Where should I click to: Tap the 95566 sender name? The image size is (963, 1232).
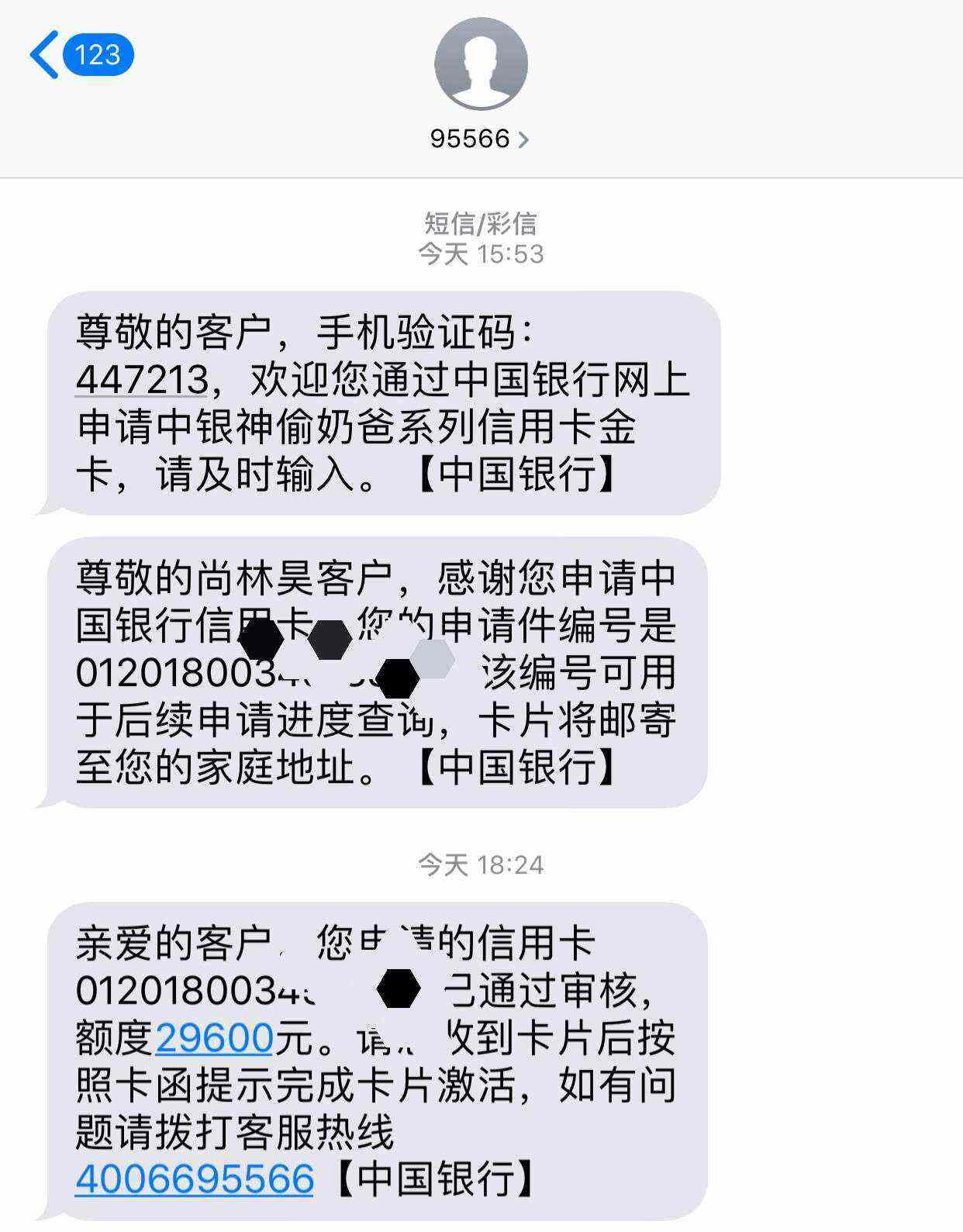click(x=469, y=138)
